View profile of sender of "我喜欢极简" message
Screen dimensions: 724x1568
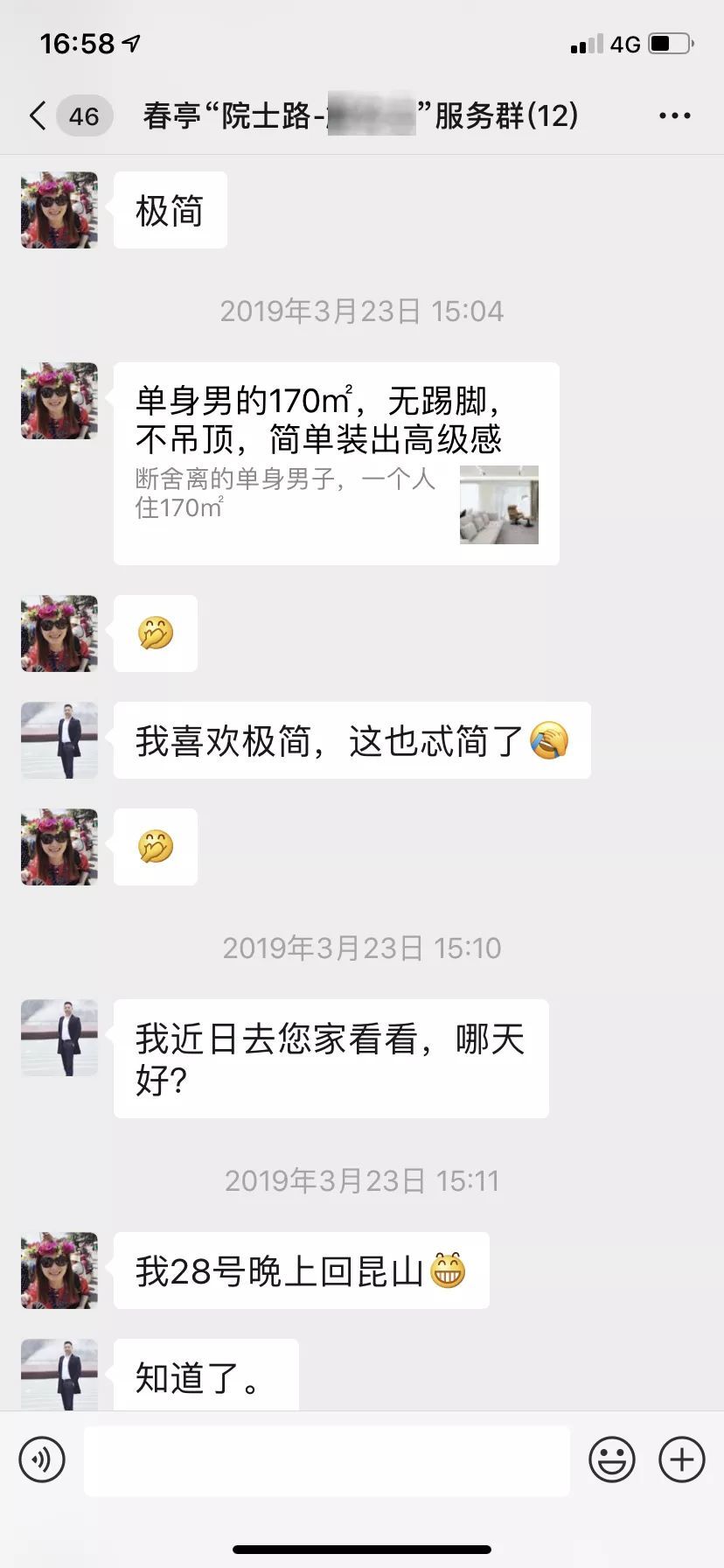[x=59, y=740]
